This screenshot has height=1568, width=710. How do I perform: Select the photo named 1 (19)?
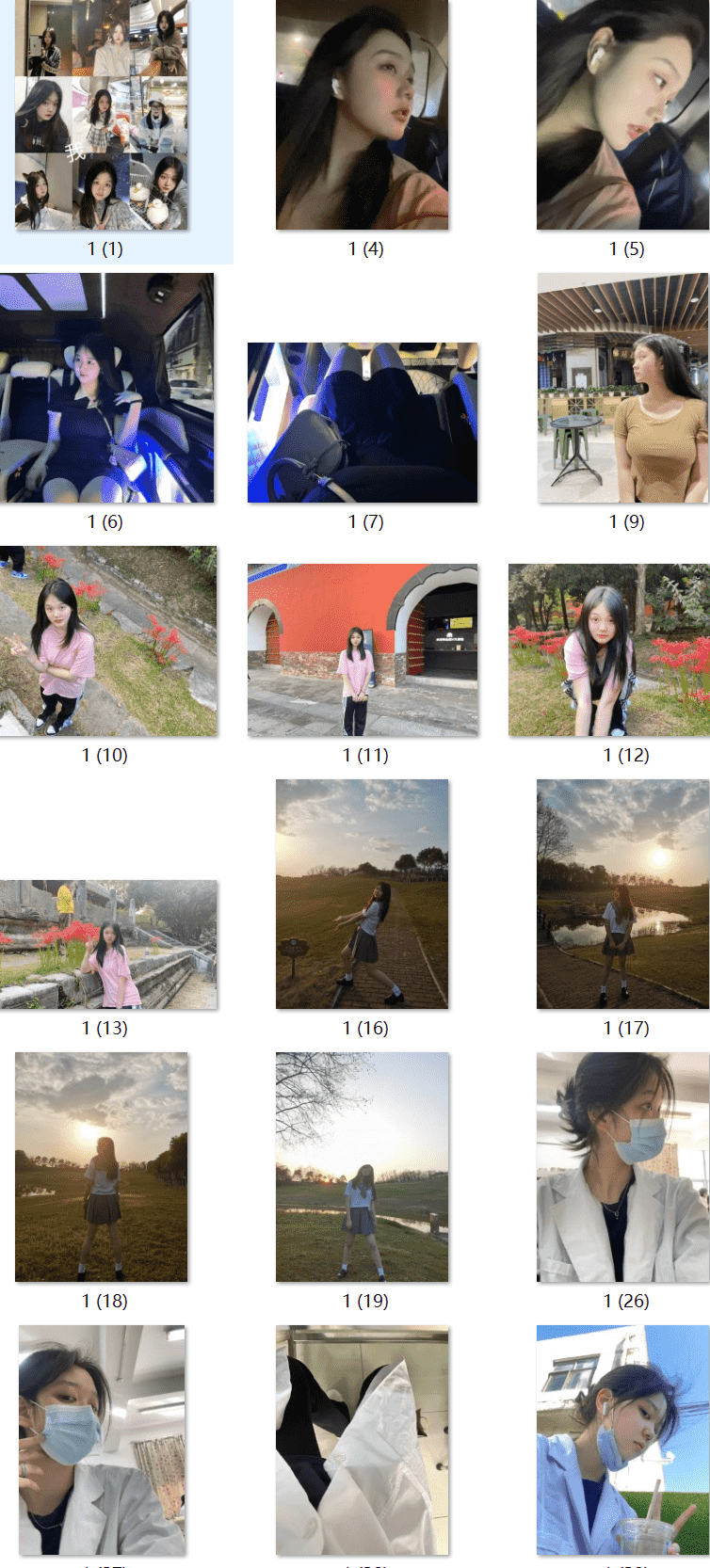(x=363, y=1167)
